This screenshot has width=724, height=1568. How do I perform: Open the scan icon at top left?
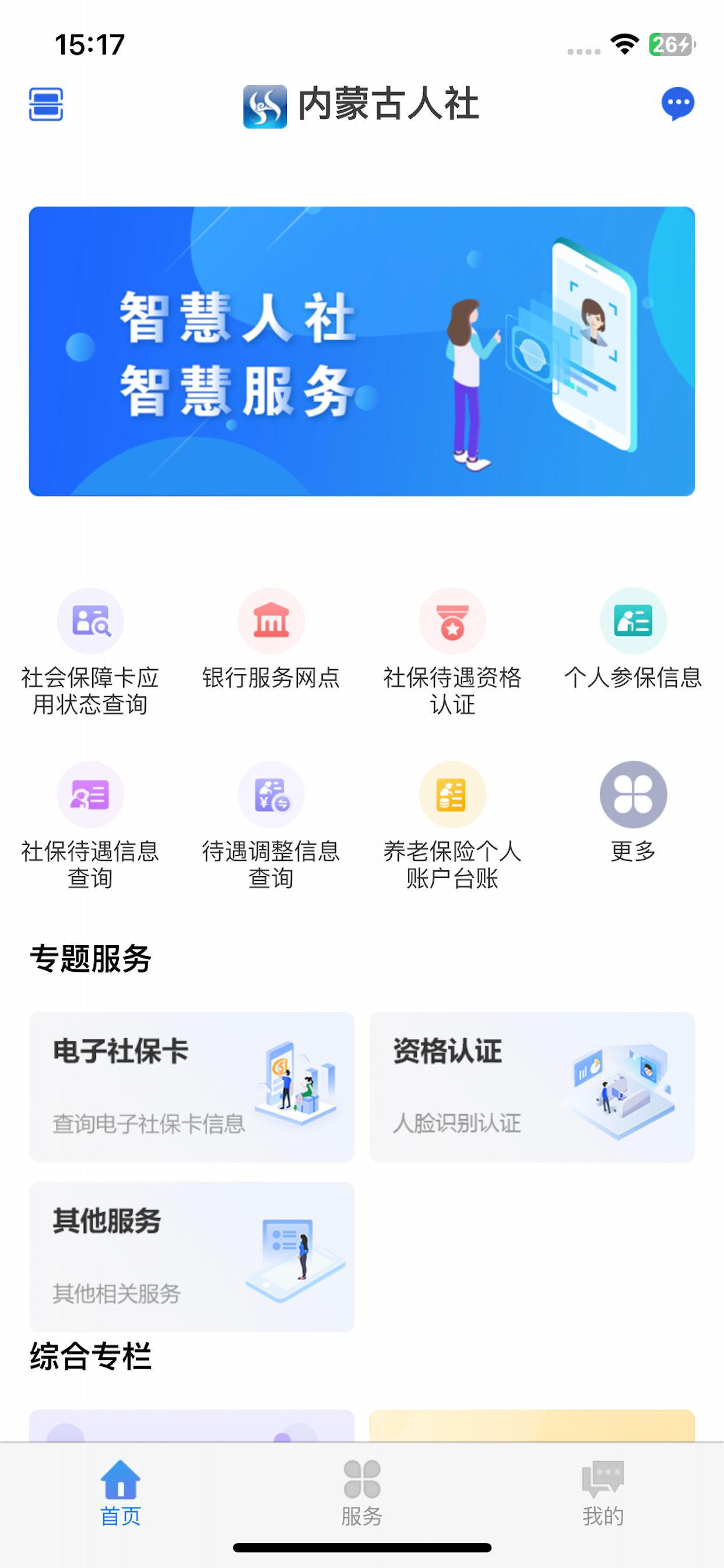click(x=45, y=106)
